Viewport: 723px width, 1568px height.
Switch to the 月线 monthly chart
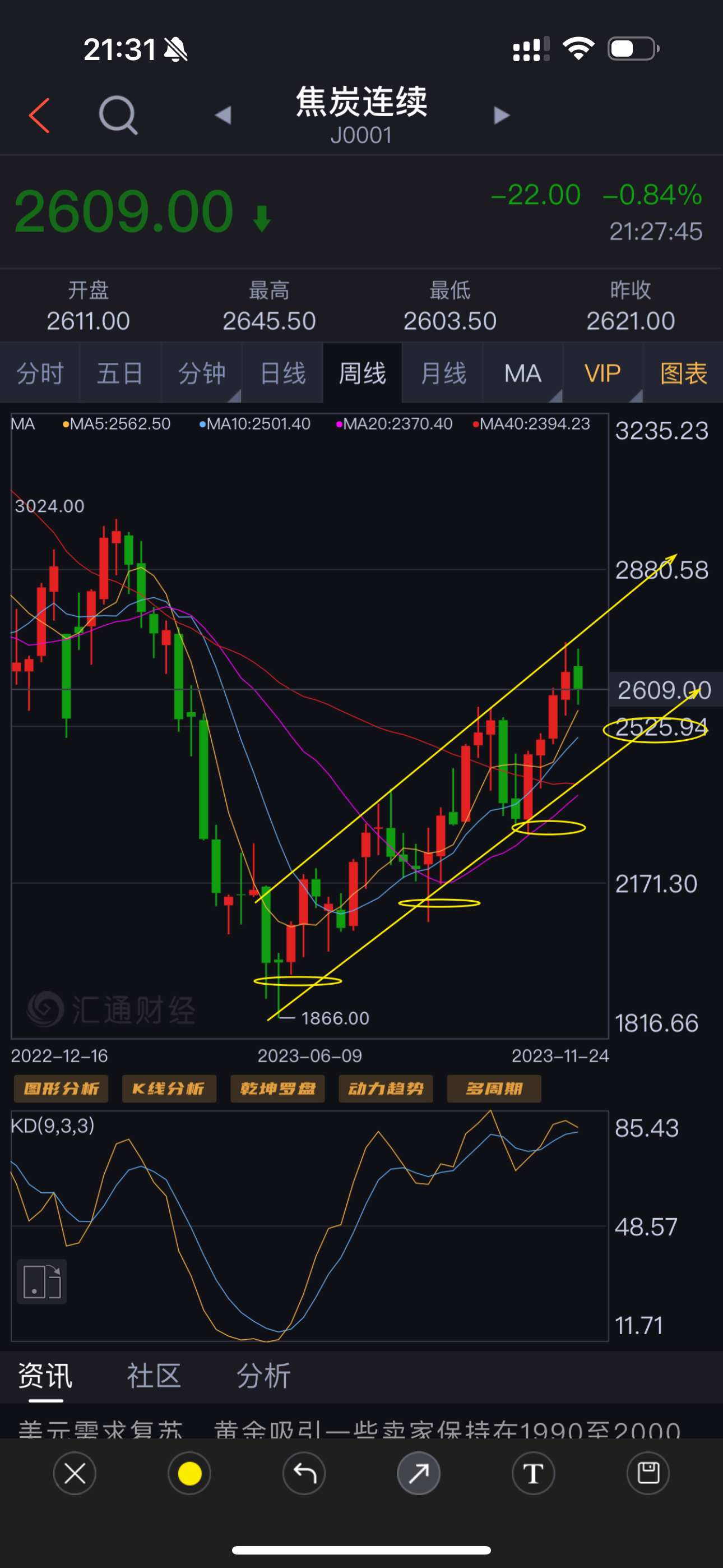442,373
